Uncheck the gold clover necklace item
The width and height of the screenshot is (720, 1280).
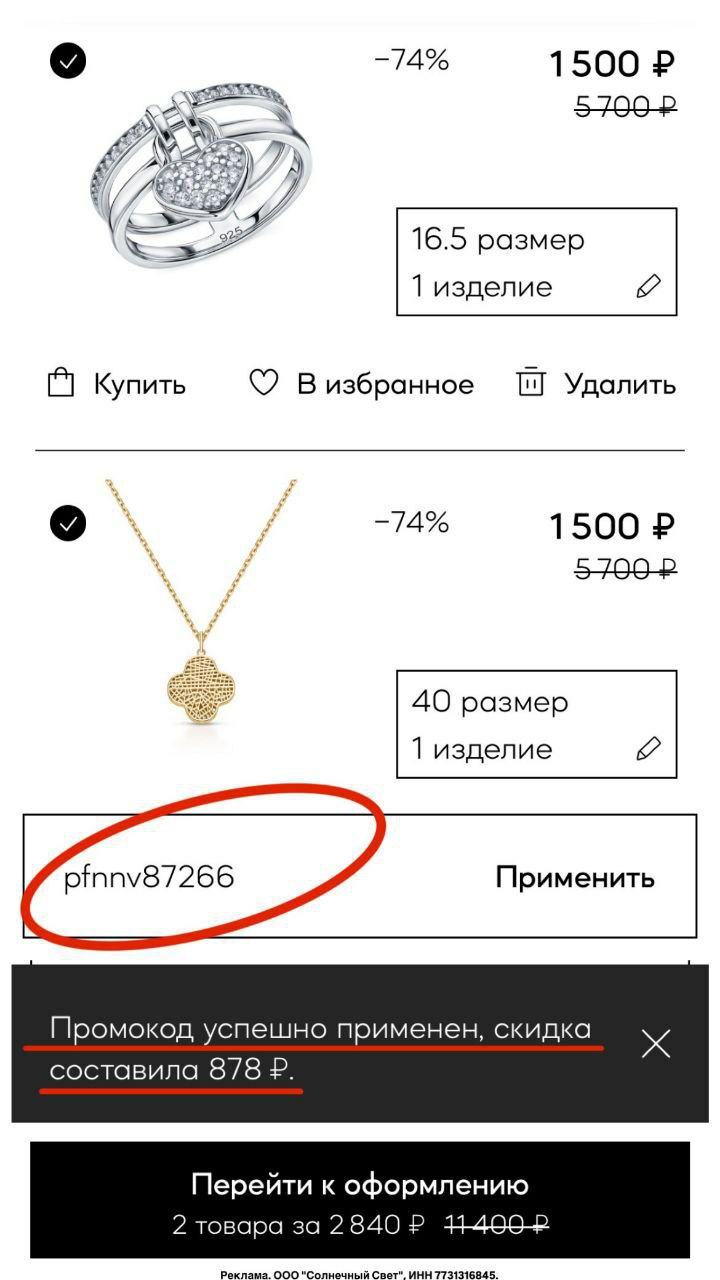pyautogui.click(x=68, y=522)
